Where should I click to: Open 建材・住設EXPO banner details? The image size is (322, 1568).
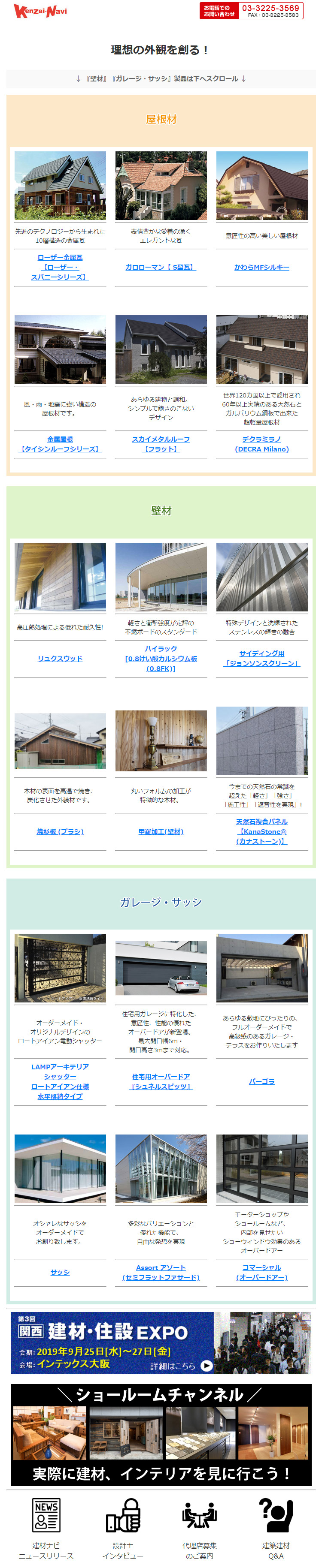[161, 1343]
